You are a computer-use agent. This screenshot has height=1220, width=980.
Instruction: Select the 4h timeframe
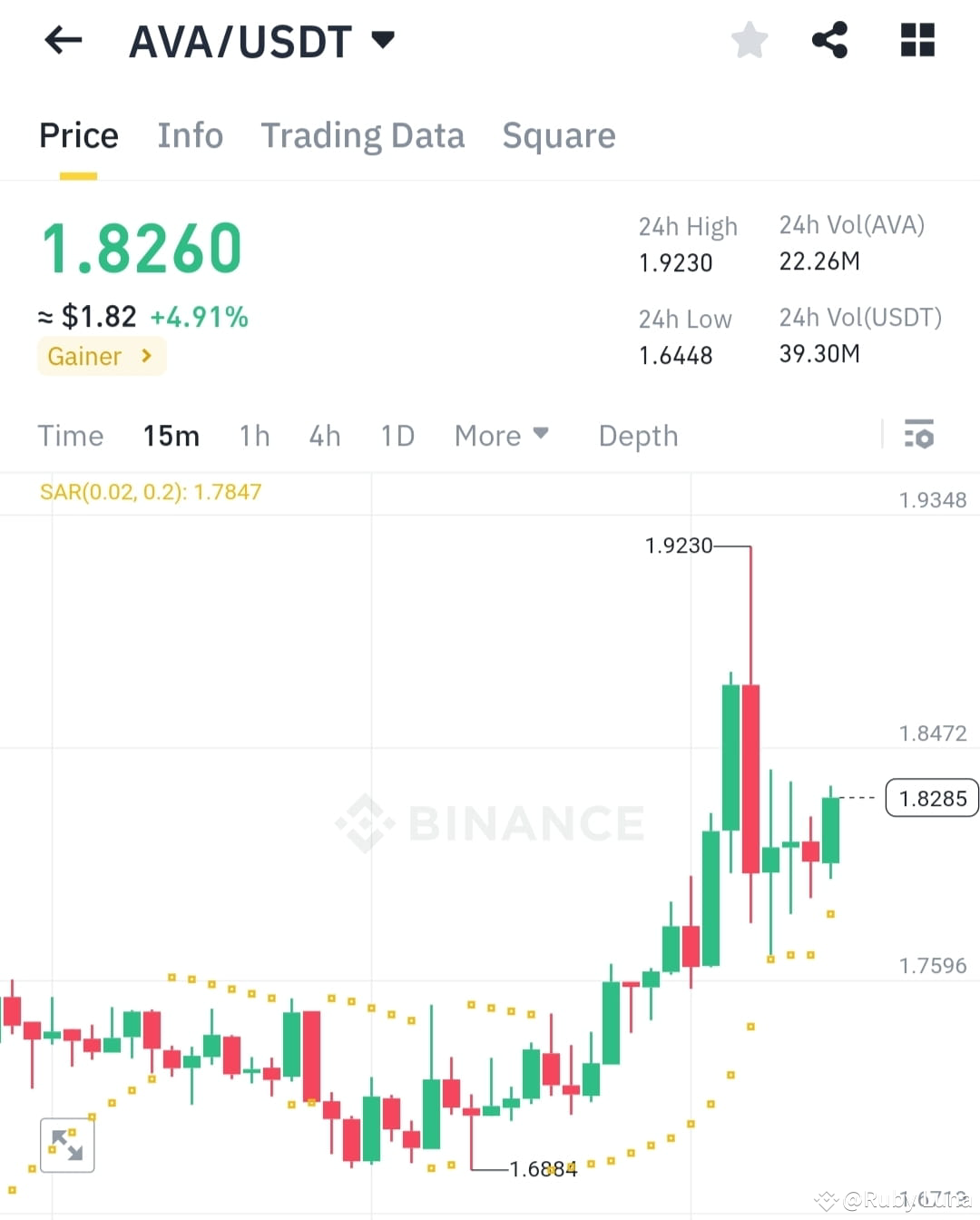click(x=324, y=436)
